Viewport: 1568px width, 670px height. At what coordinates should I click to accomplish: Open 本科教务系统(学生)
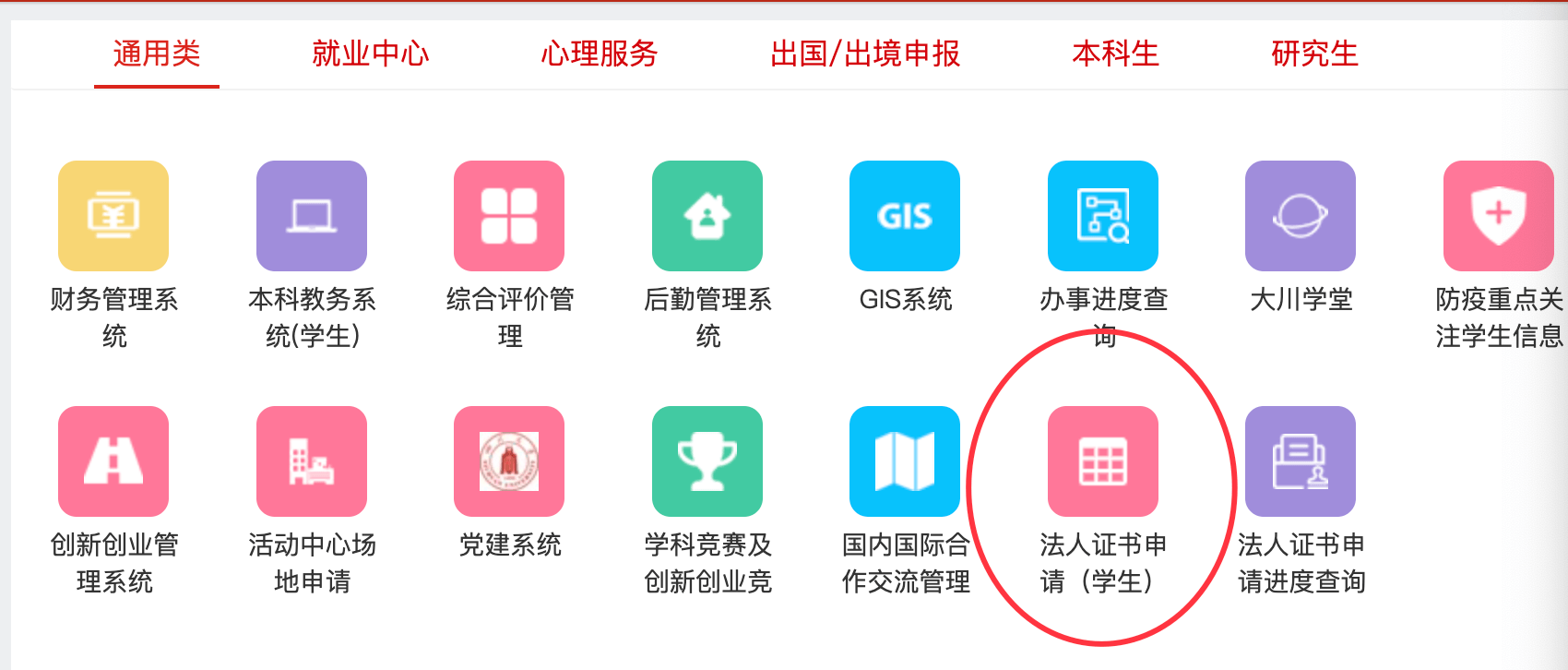tap(312, 216)
